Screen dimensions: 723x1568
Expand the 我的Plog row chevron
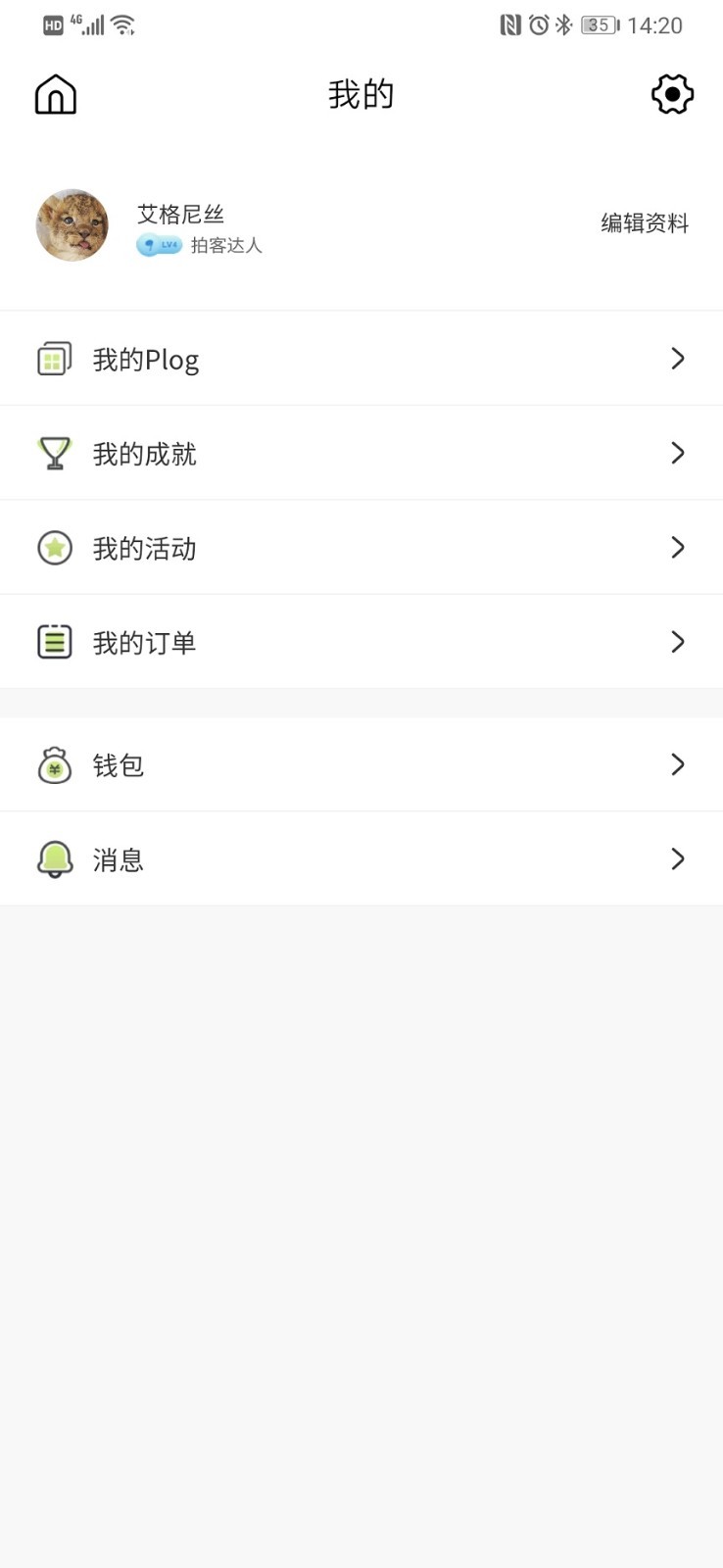(x=677, y=358)
